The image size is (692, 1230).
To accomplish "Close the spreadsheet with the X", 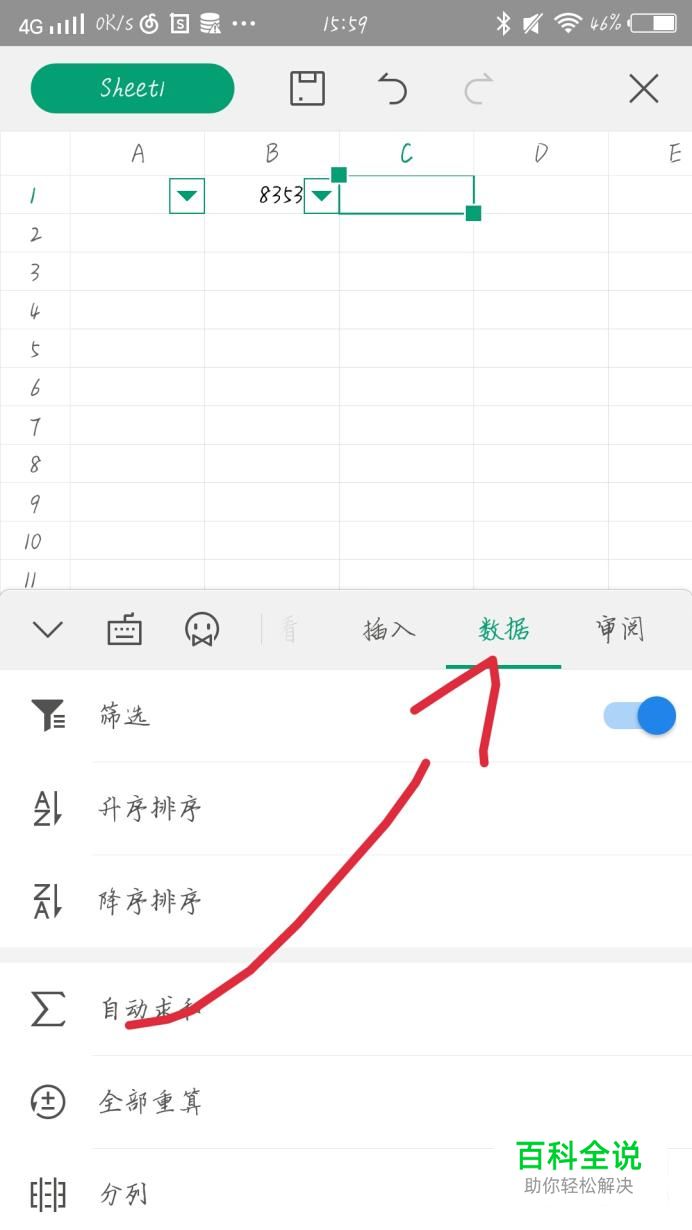I will point(644,89).
